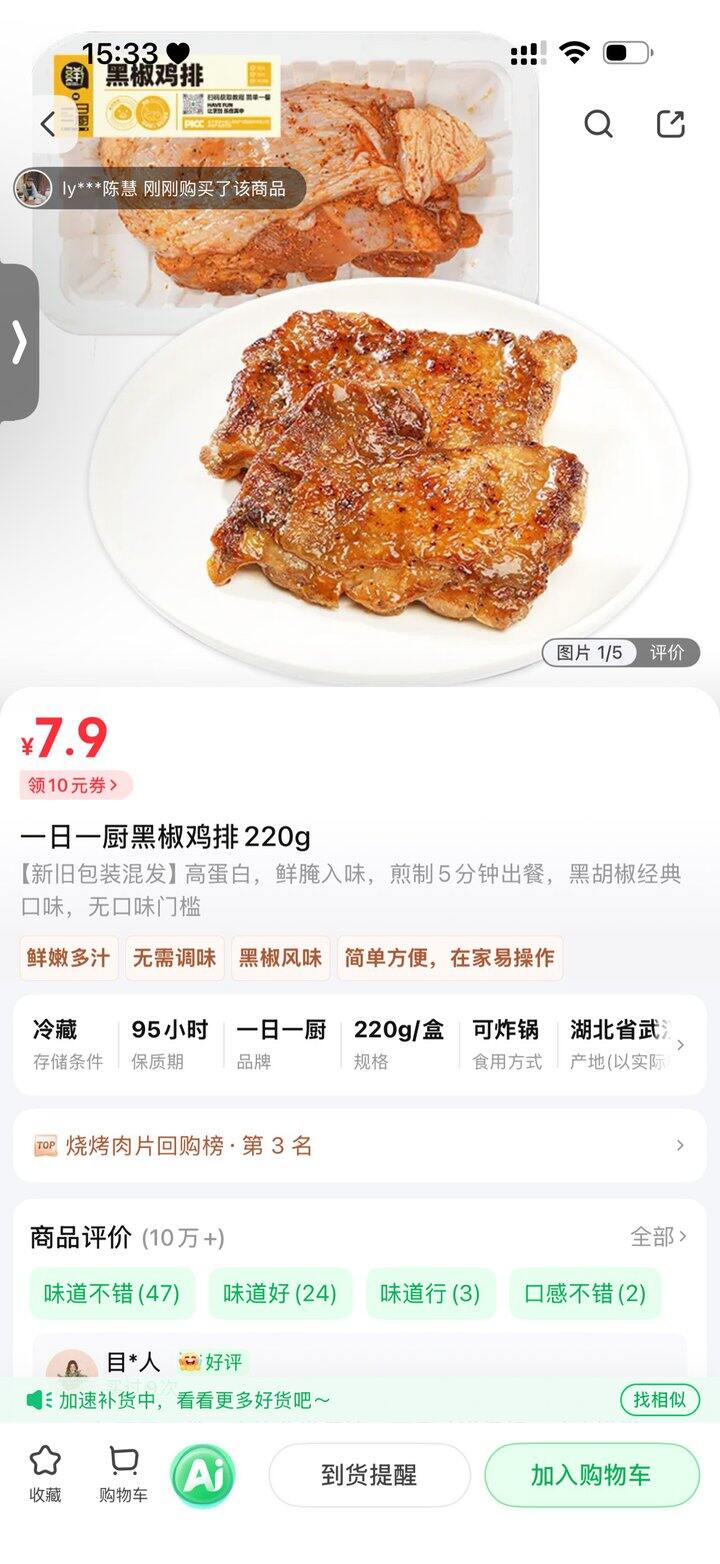
Task: Add this item to 收藏 favorites
Action: pos(45,1474)
